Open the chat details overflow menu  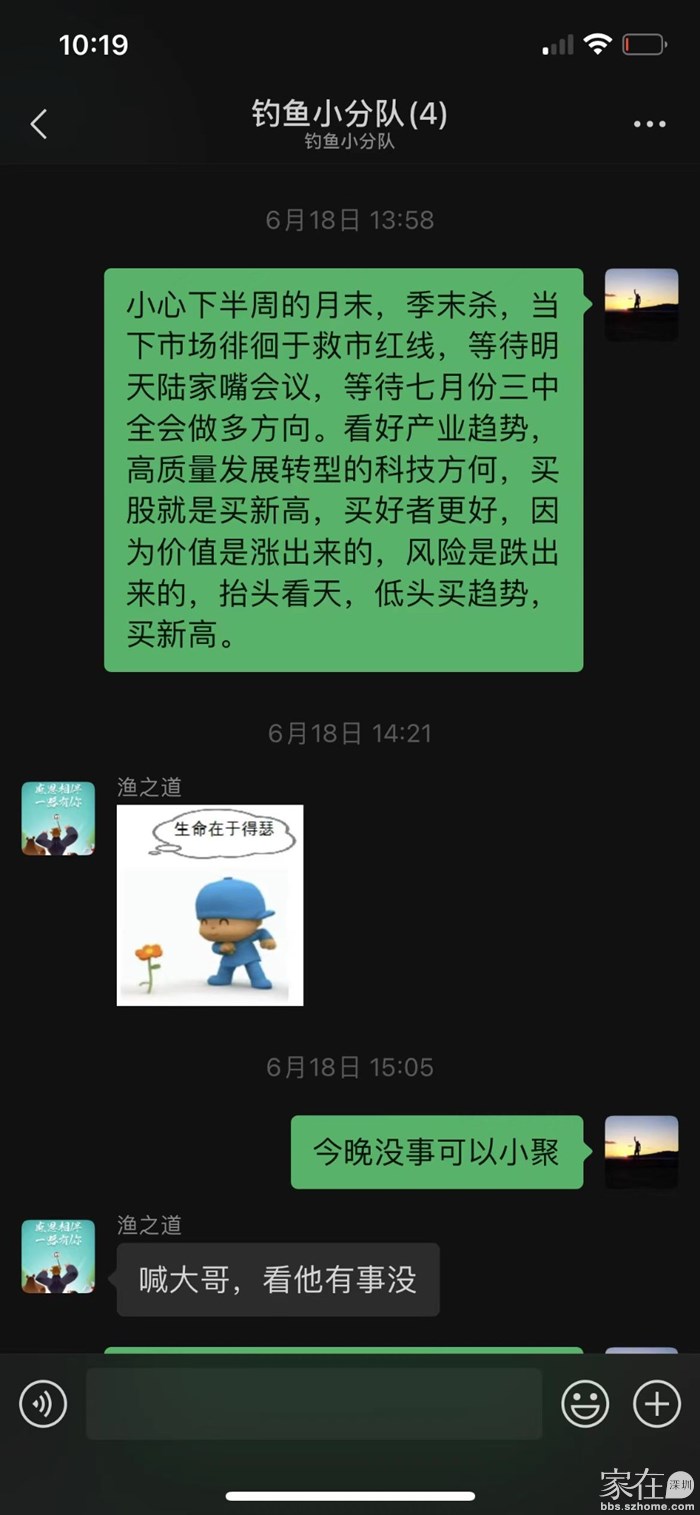[649, 124]
